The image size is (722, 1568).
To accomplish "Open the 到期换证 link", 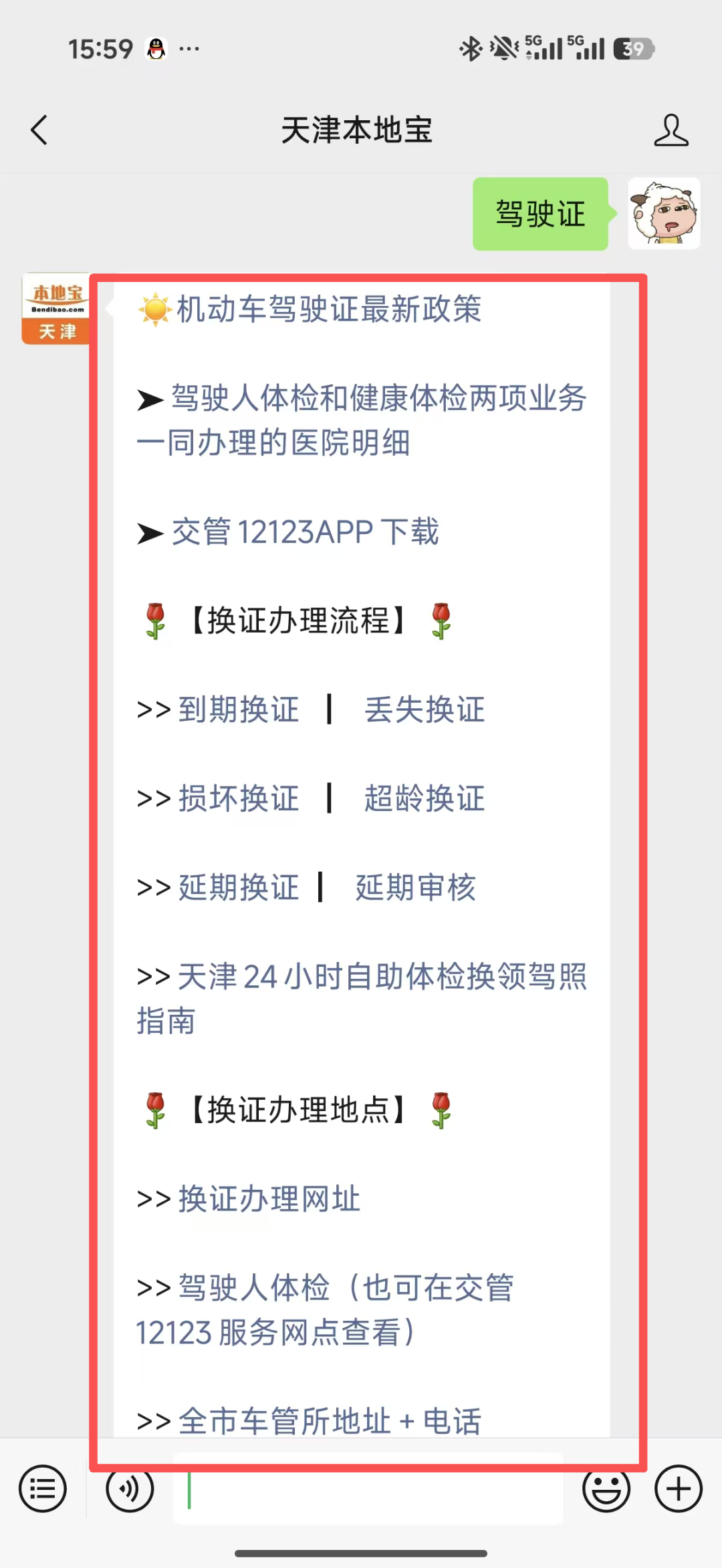I will pos(239,710).
